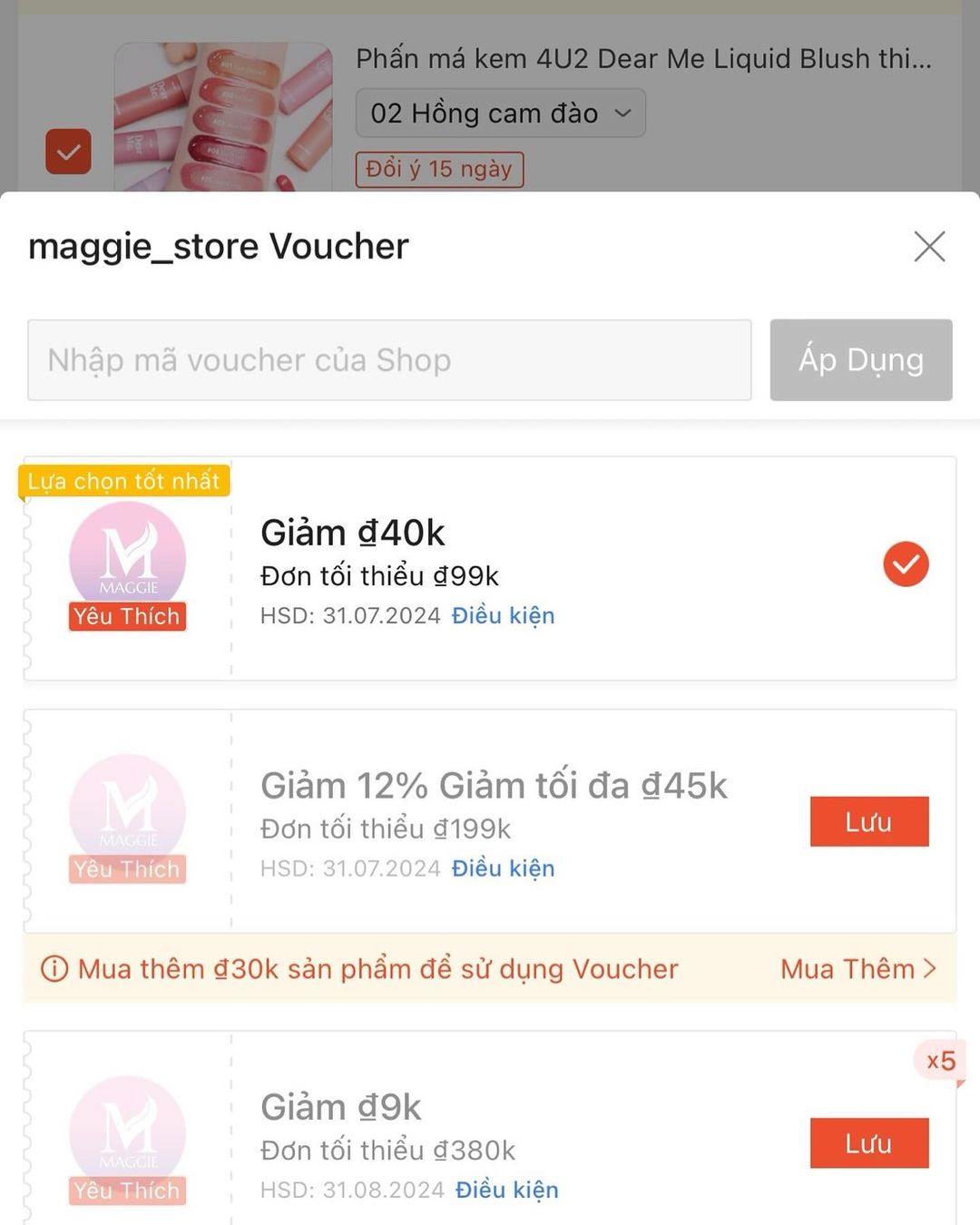This screenshot has height=1225, width=980.
Task: Deselect the Giảm ₫40k voucher
Action: 906,564
